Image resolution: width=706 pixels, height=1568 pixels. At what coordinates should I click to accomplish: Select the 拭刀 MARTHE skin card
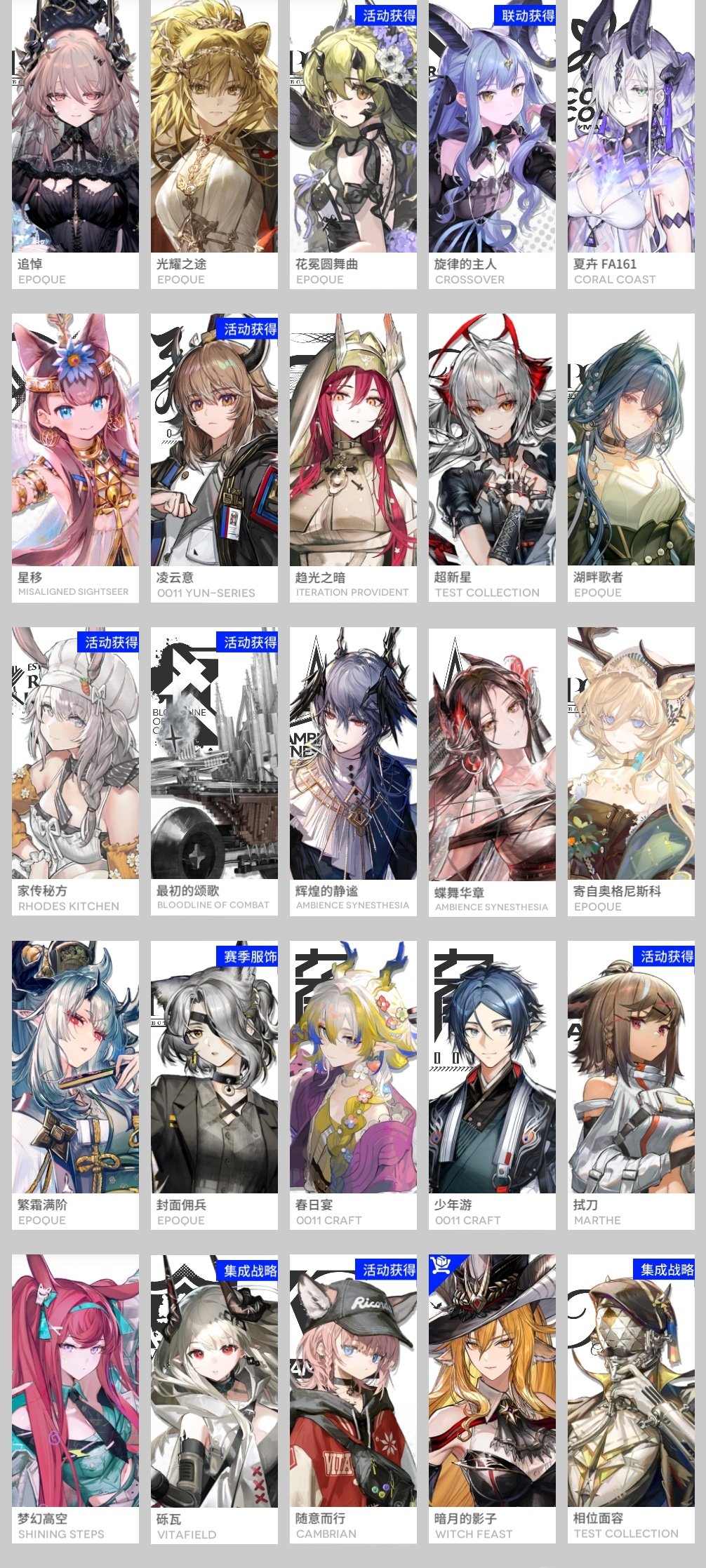631,1085
